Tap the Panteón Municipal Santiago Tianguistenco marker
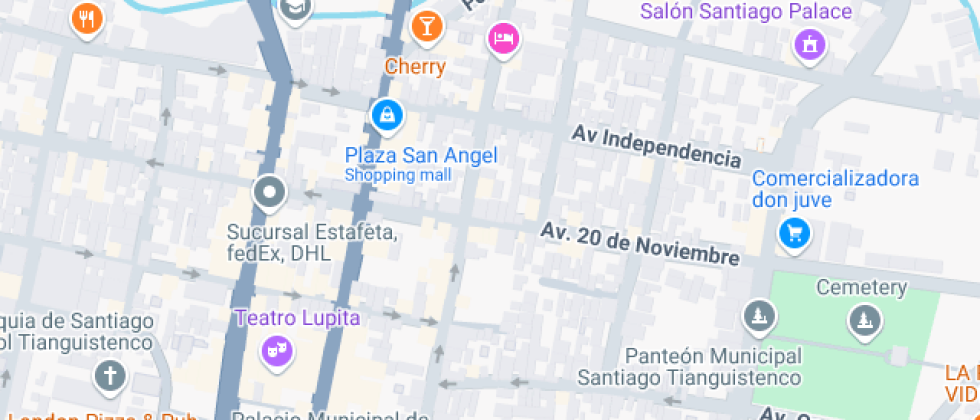Image resolution: width=980 pixels, height=420 pixels. [x=759, y=318]
